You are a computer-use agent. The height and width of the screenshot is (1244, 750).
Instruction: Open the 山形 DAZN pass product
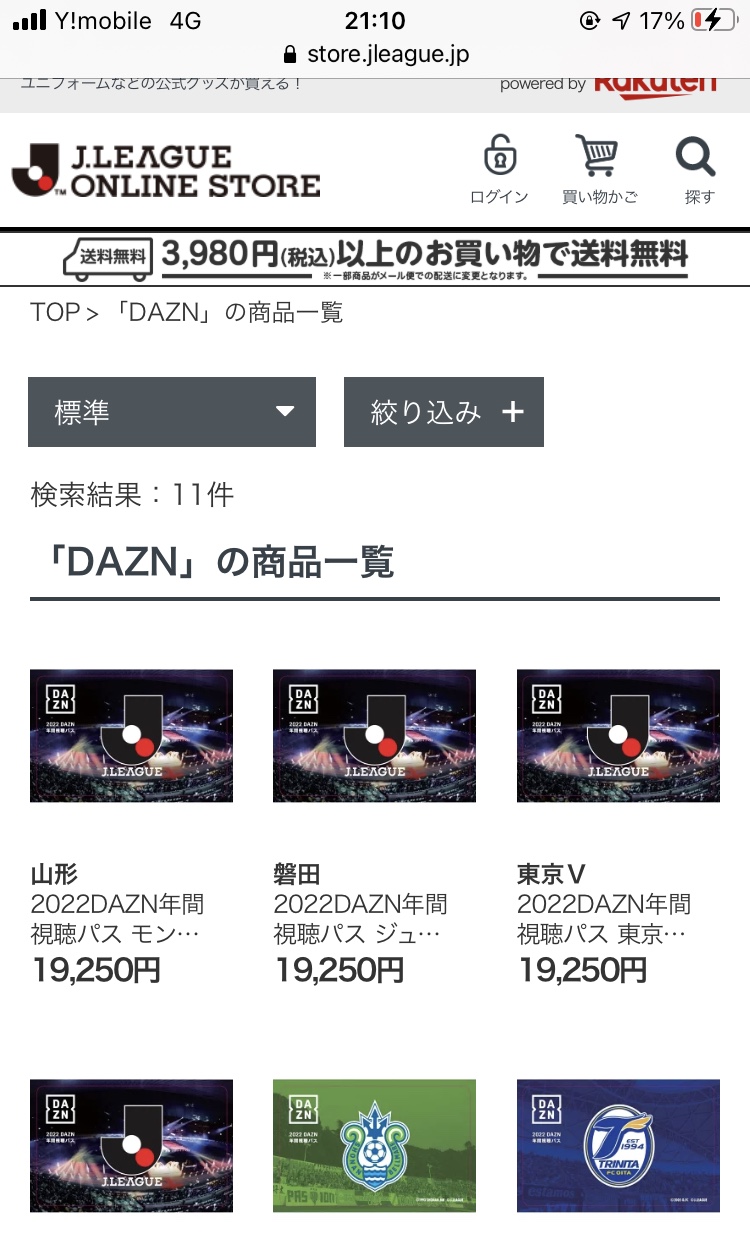[x=131, y=736]
